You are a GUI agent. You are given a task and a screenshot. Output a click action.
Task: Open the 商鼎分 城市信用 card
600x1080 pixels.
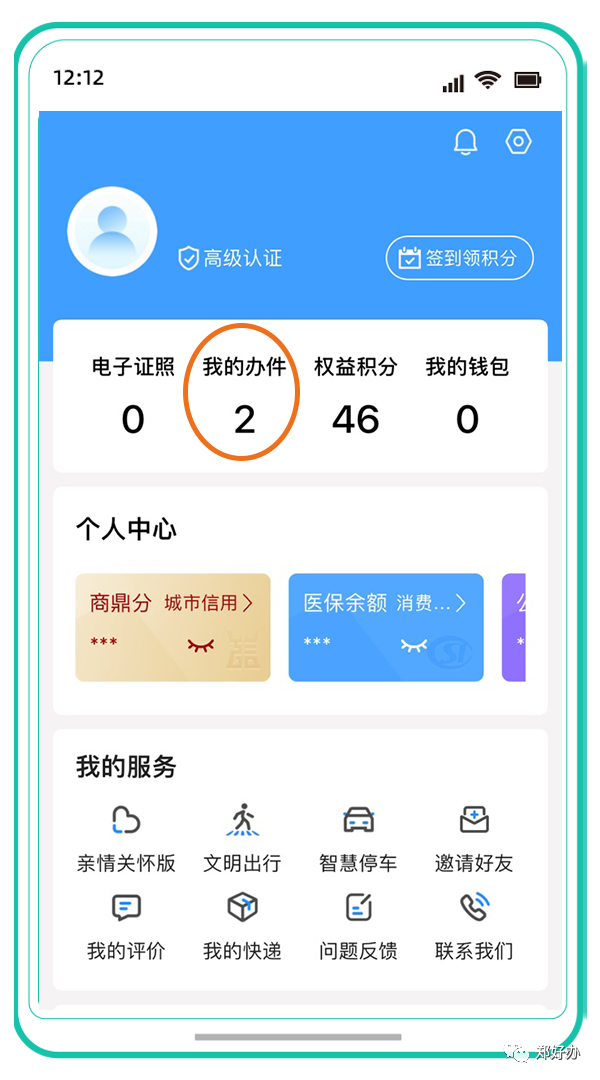(x=172, y=606)
